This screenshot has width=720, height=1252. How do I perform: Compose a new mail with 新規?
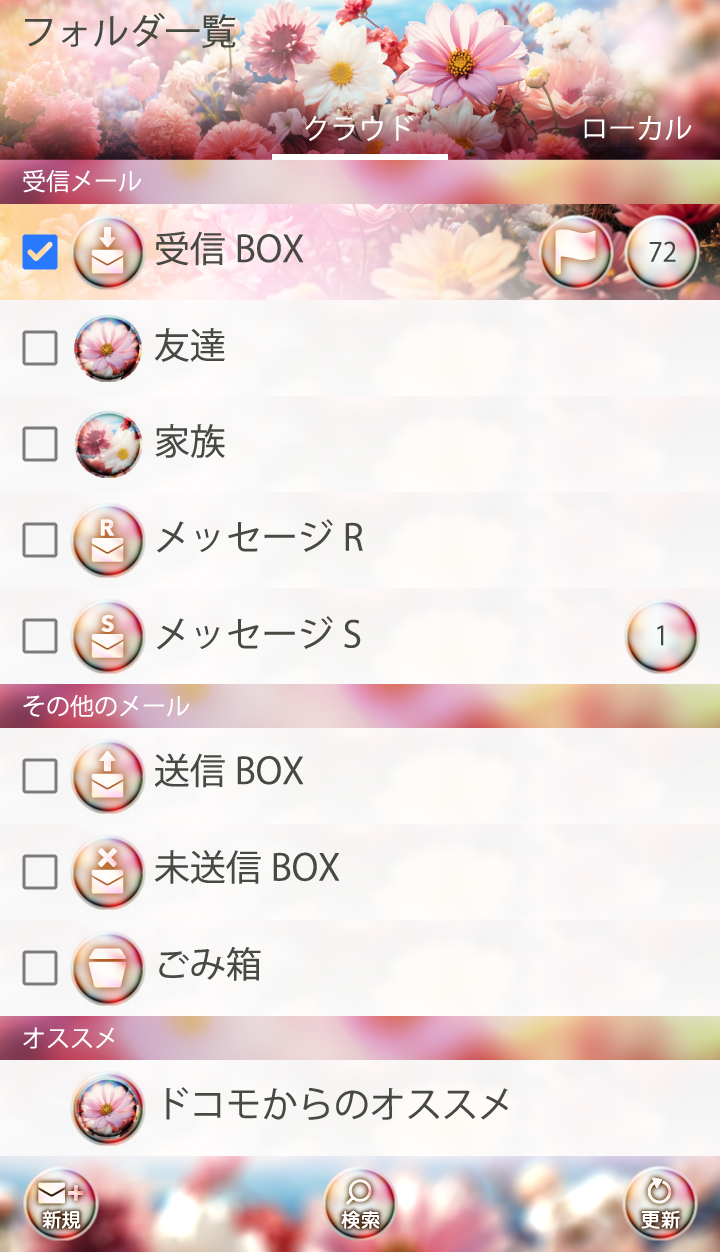click(x=60, y=1203)
